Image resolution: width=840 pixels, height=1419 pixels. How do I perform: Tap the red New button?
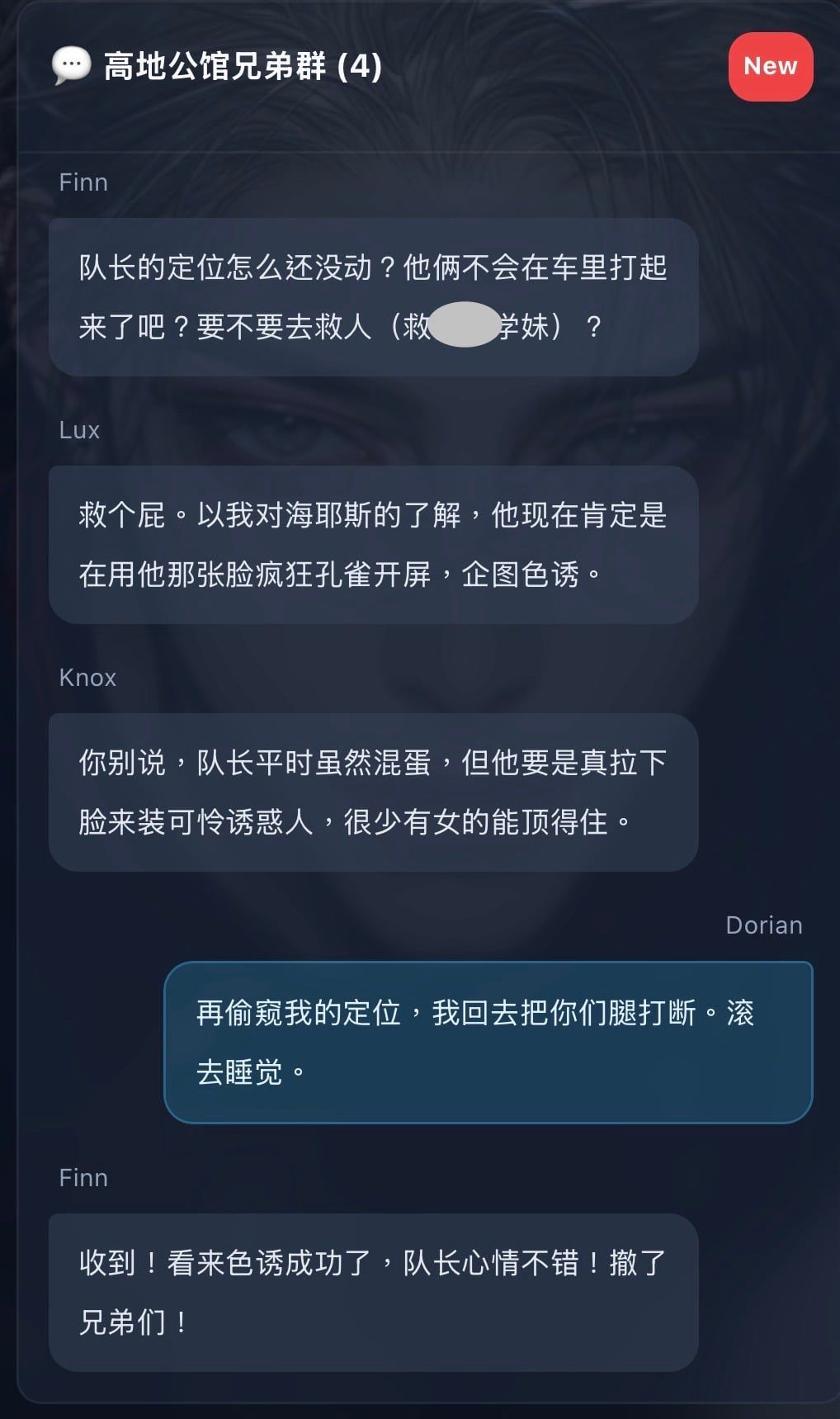[771, 67]
